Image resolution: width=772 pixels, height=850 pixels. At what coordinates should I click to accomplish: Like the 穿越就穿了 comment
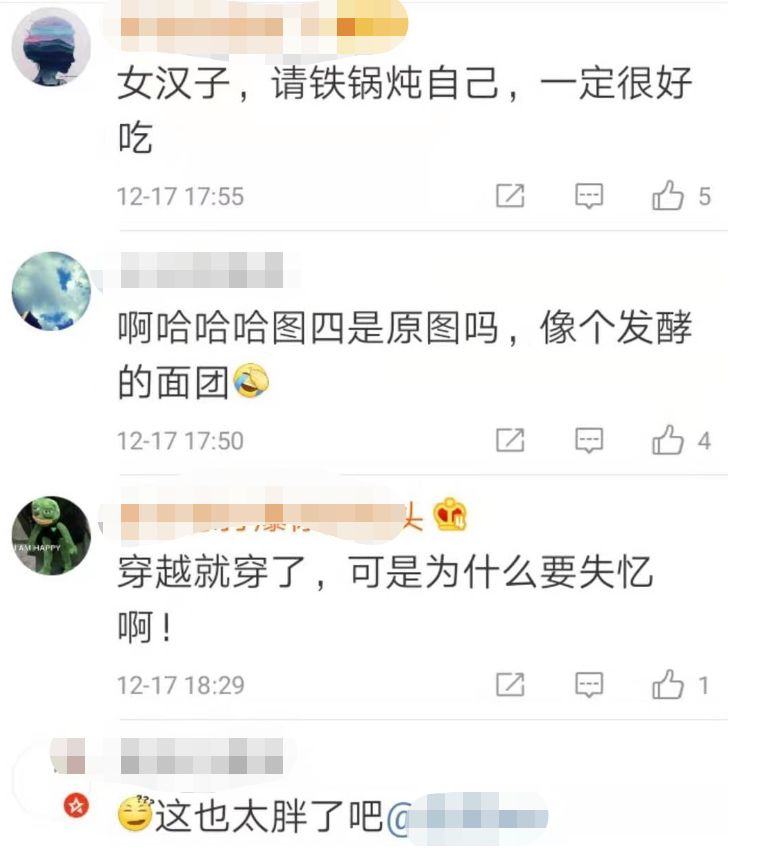pyautogui.click(x=669, y=685)
